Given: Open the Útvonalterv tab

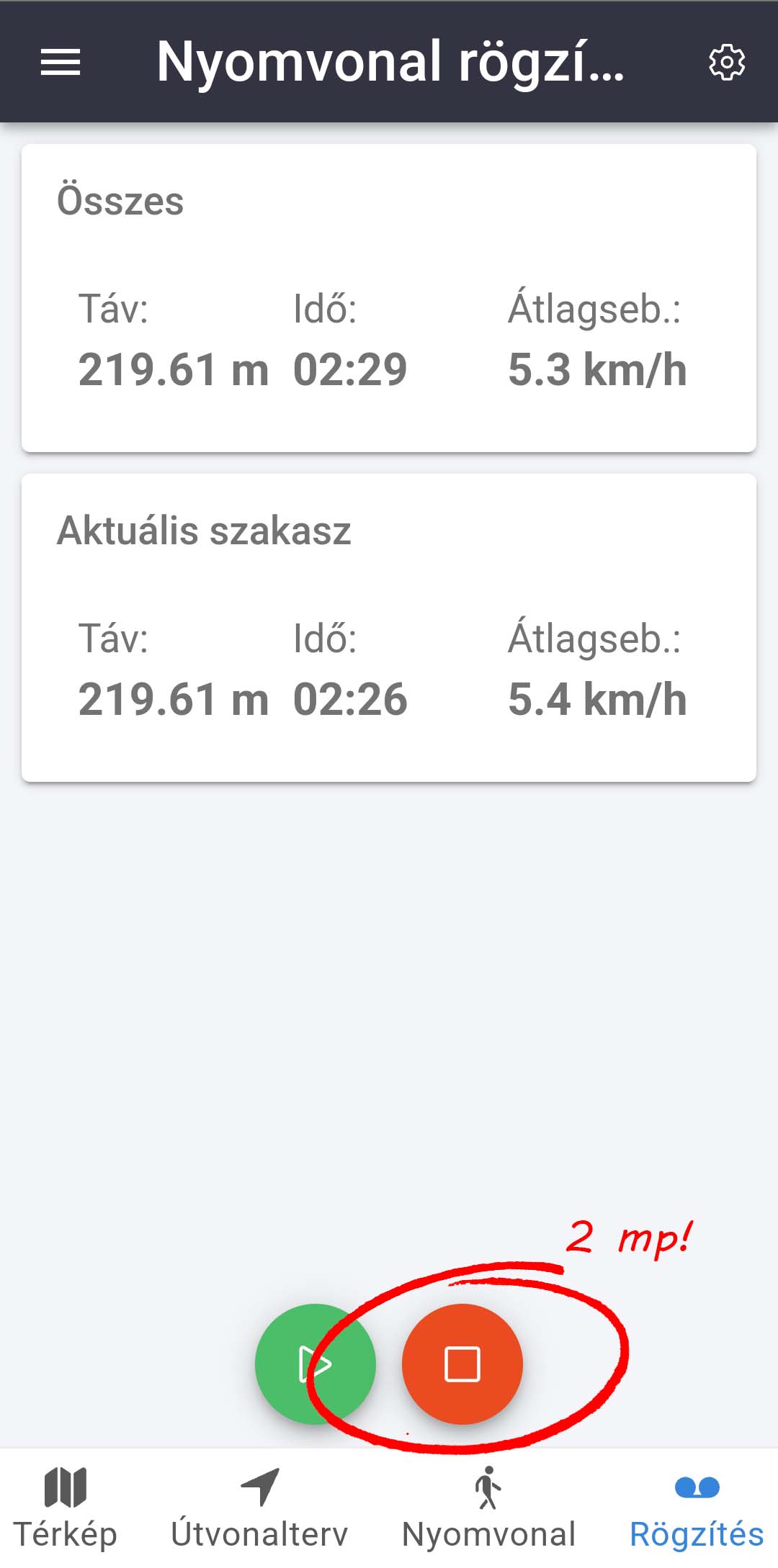Looking at the screenshot, I should click(259, 1509).
